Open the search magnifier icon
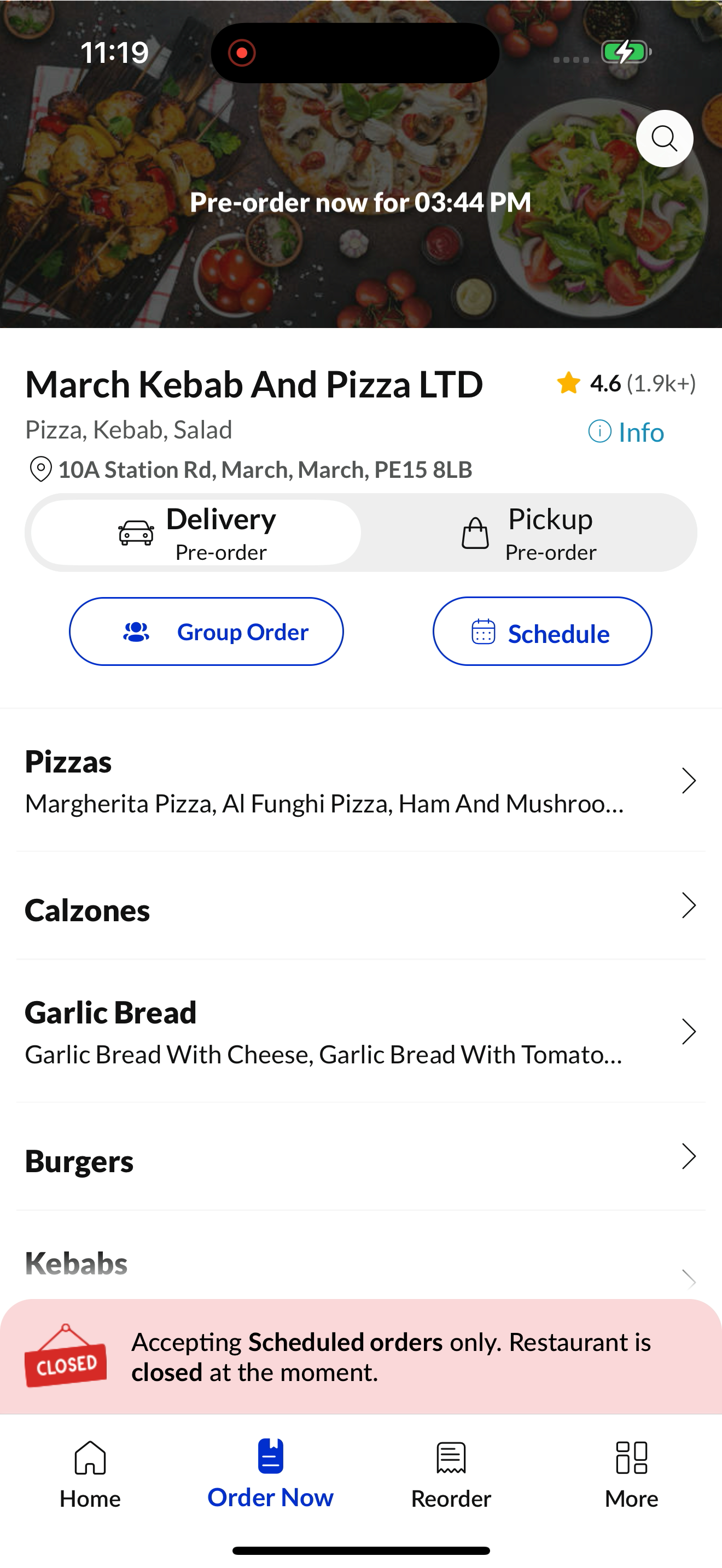This screenshot has height=1568, width=722. [664, 139]
